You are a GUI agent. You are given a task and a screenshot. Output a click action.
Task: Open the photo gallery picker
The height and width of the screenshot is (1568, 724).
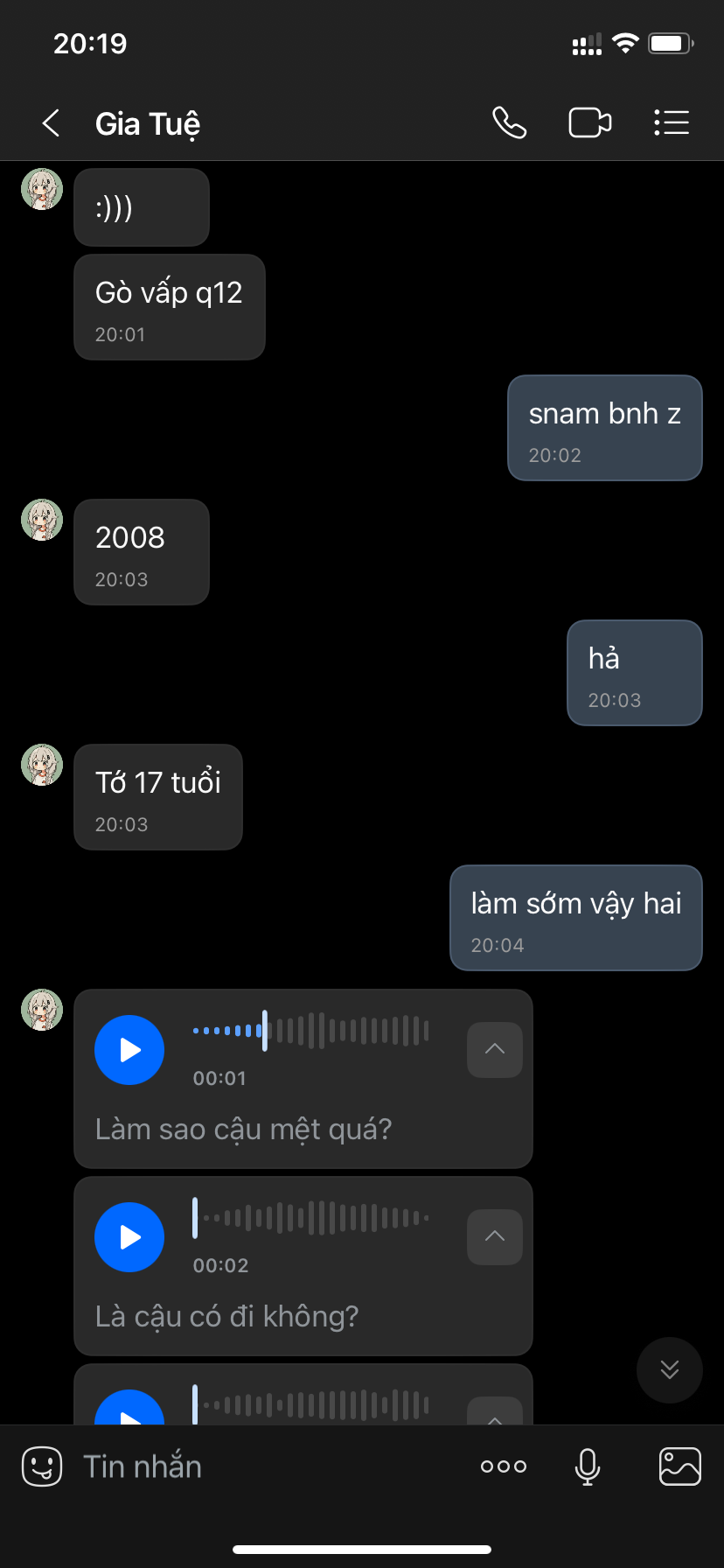point(679,1466)
